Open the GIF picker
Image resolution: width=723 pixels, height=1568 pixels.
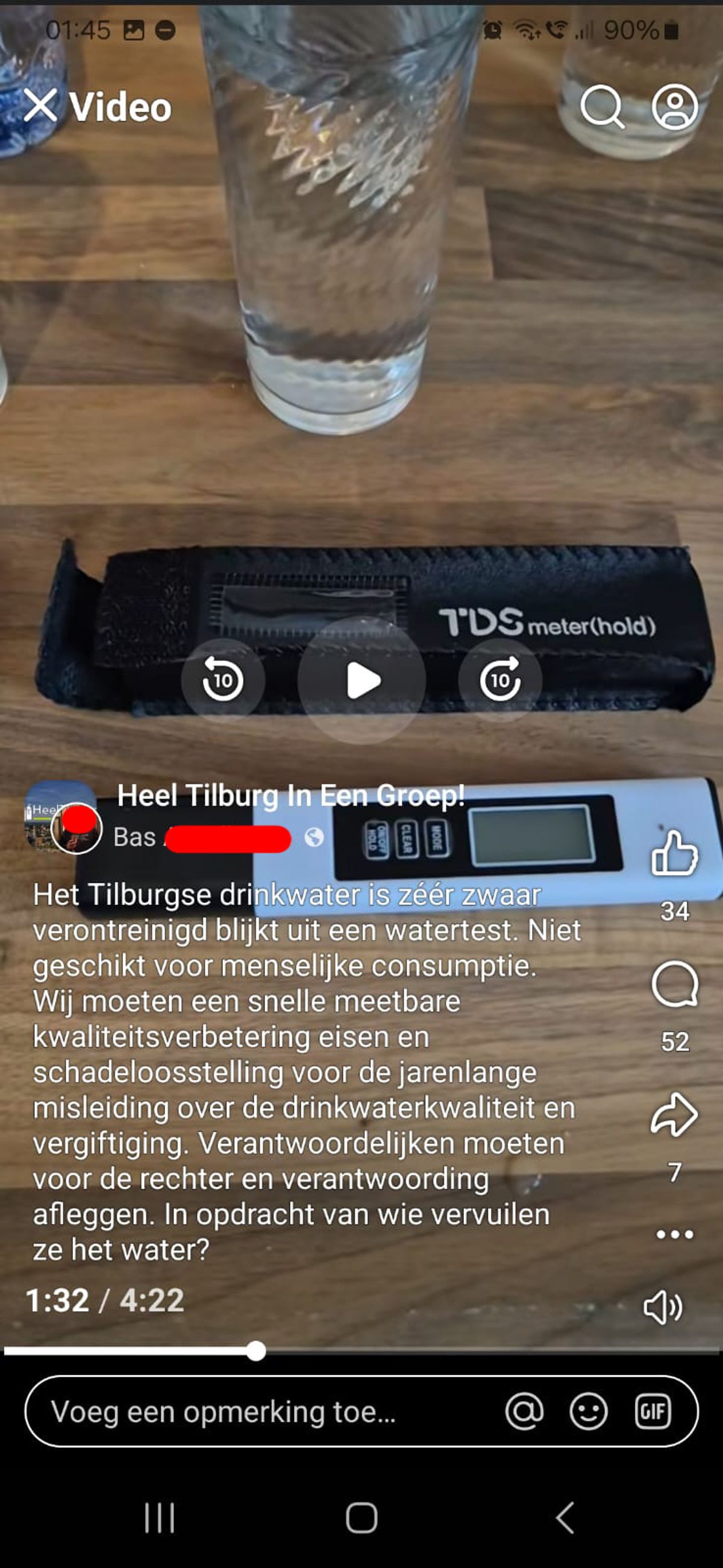(653, 1411)
